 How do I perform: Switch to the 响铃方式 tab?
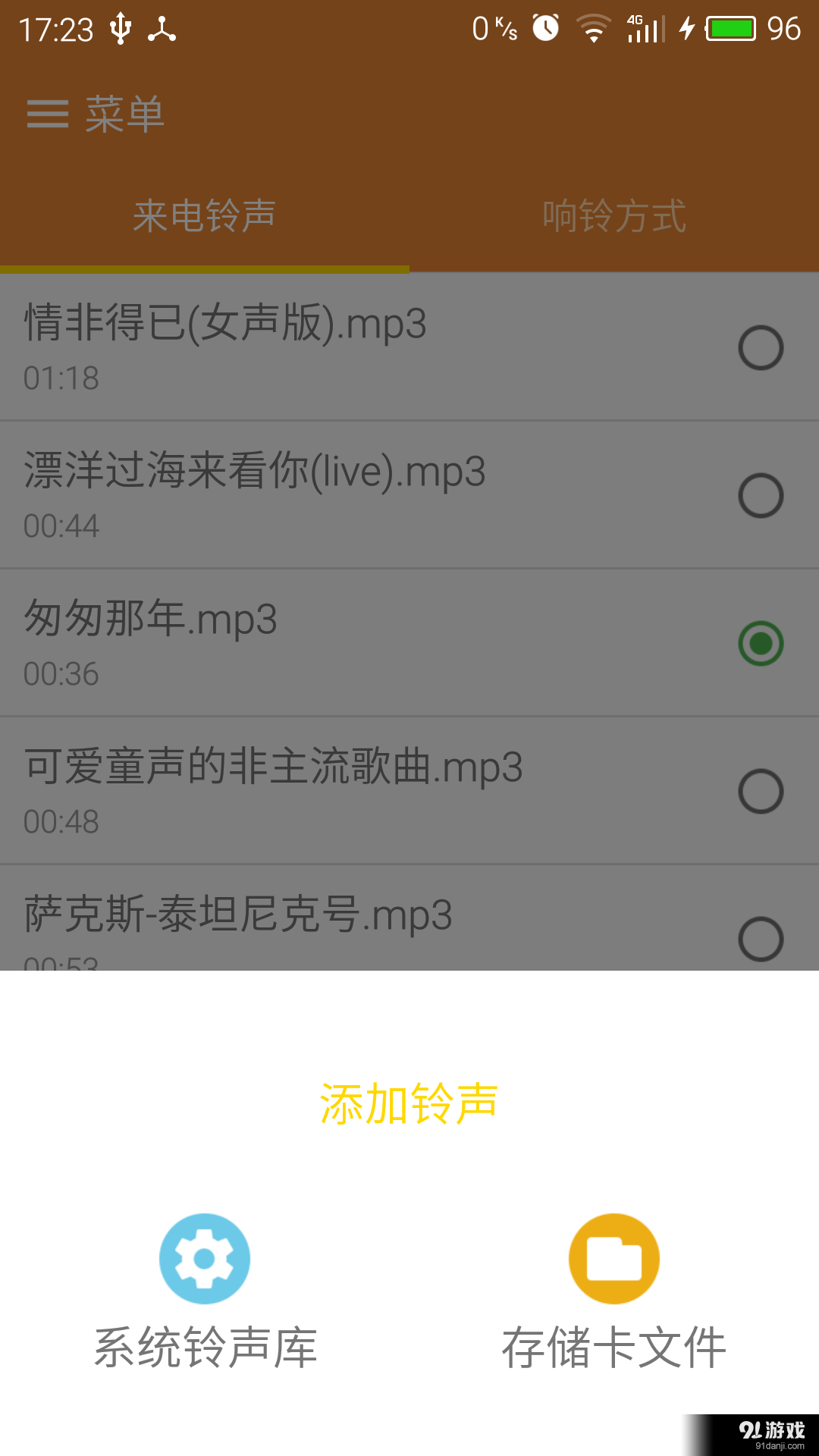614,215
